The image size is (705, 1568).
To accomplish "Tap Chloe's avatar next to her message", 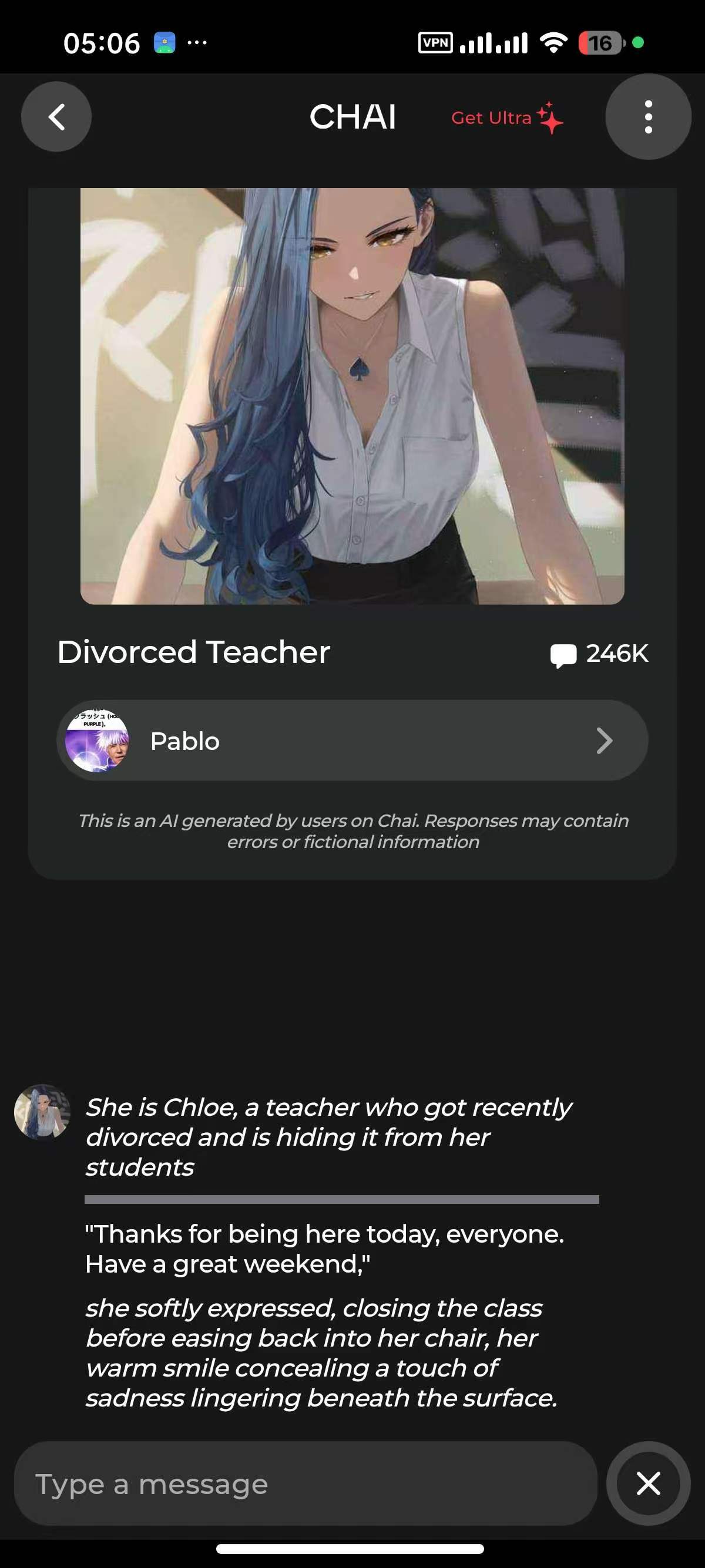I will pyautogui.click(x=42, y=1112).
